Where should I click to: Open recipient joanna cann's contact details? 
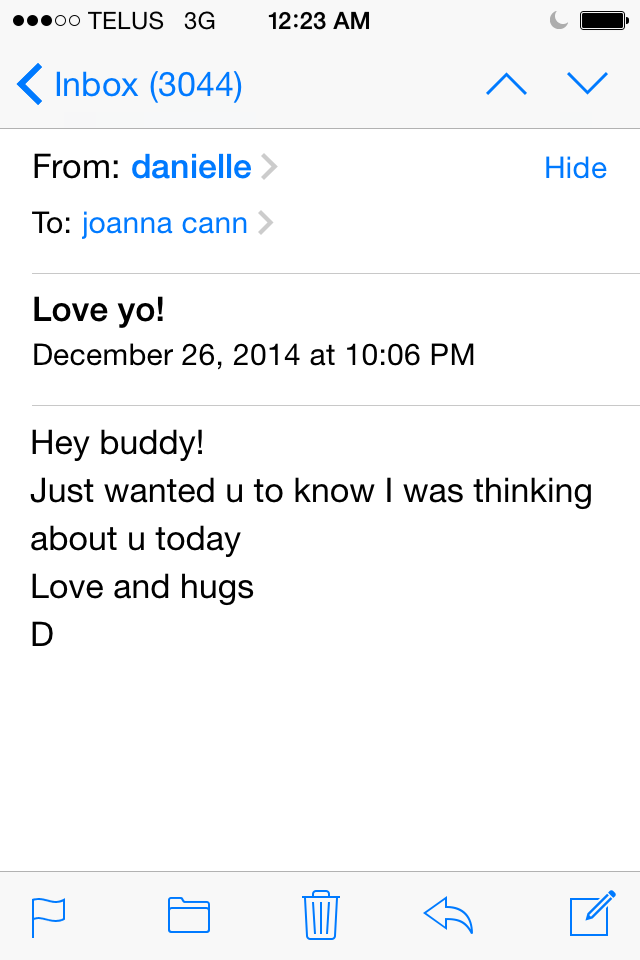(166, 223)
